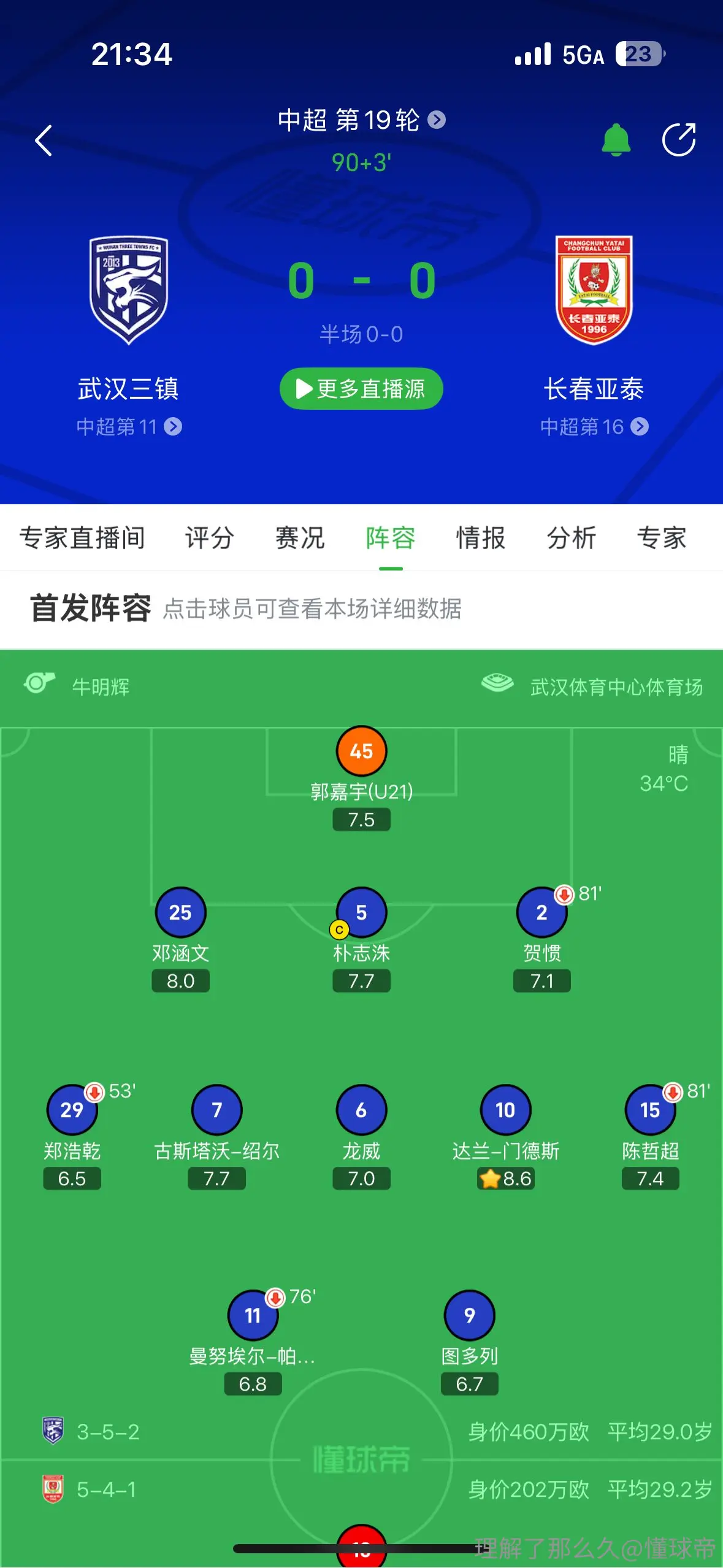Switch to 赛况 tab

[x=300, y=538]
